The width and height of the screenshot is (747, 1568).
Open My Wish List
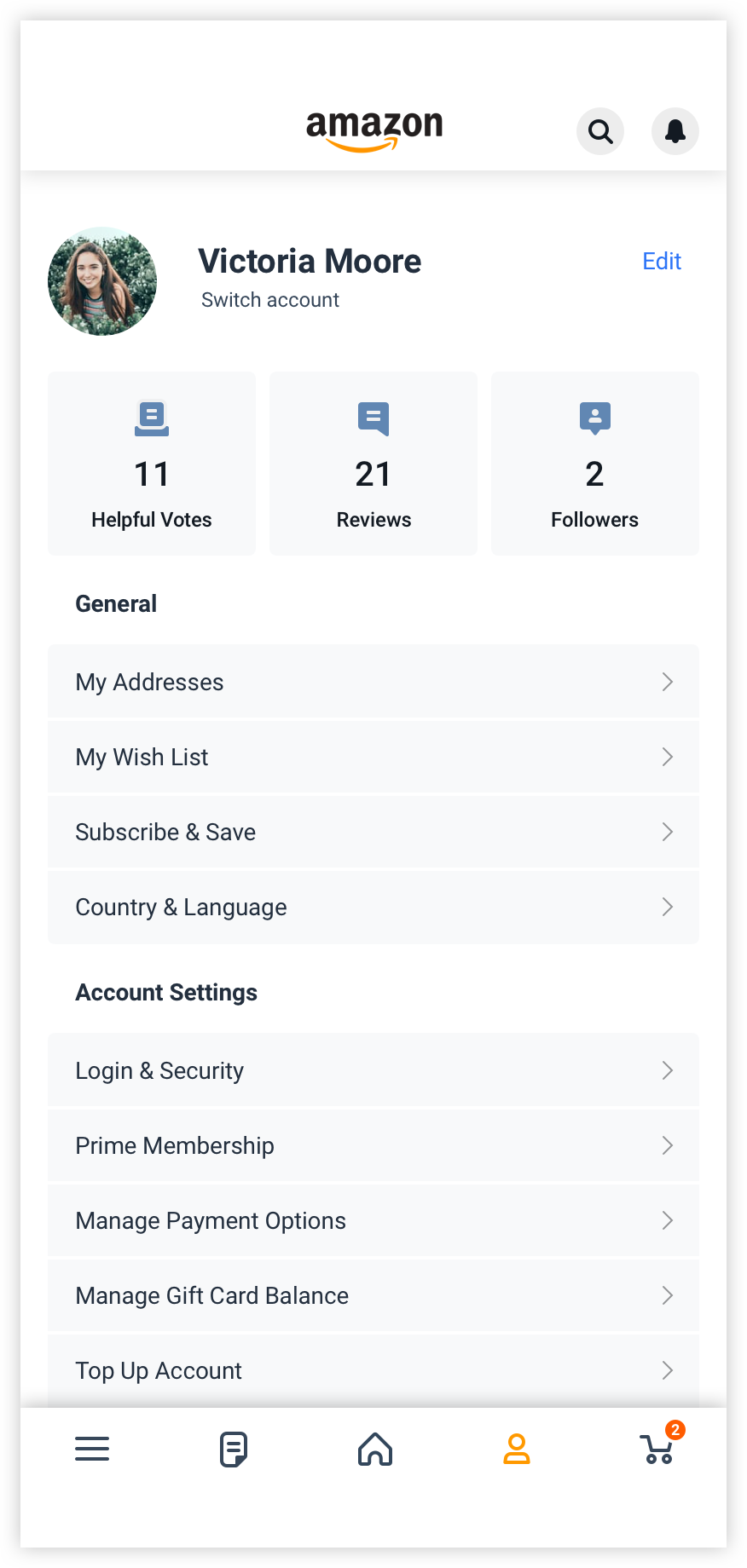click(x=373, y=757)
